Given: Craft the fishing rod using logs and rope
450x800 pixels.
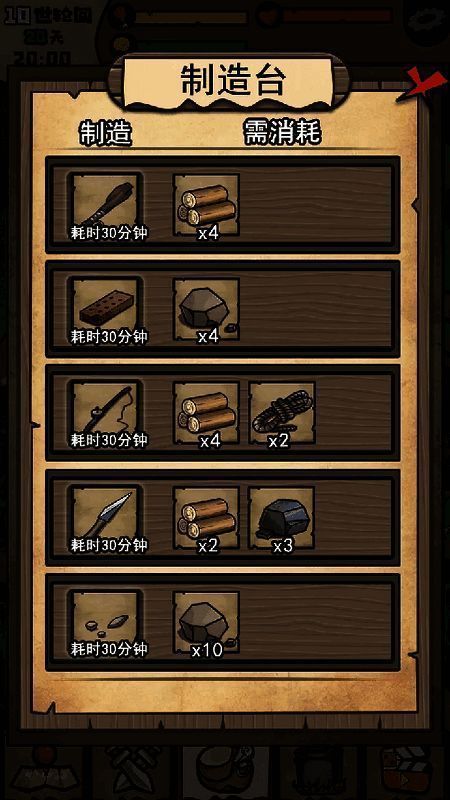Looking at the screenshot, I should [105, 414].
